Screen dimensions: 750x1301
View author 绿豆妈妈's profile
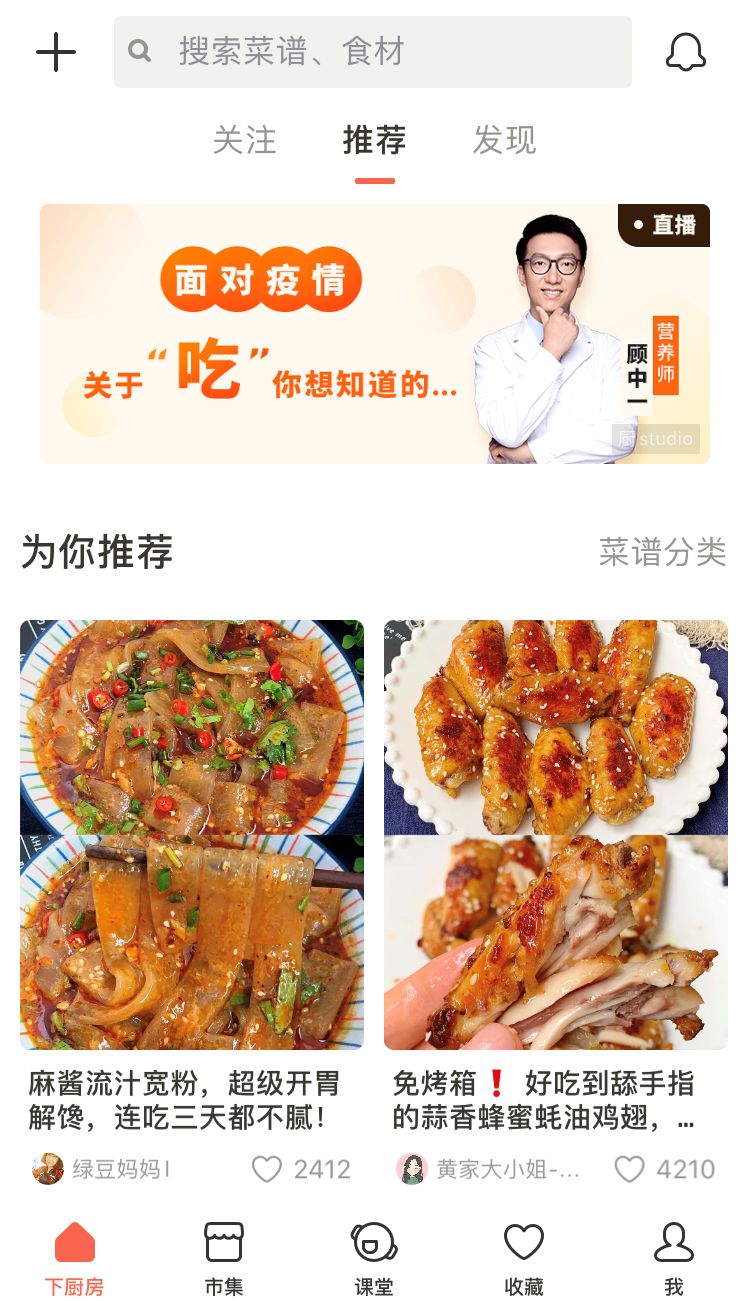pyautogui.click(x=102, y=1169)
